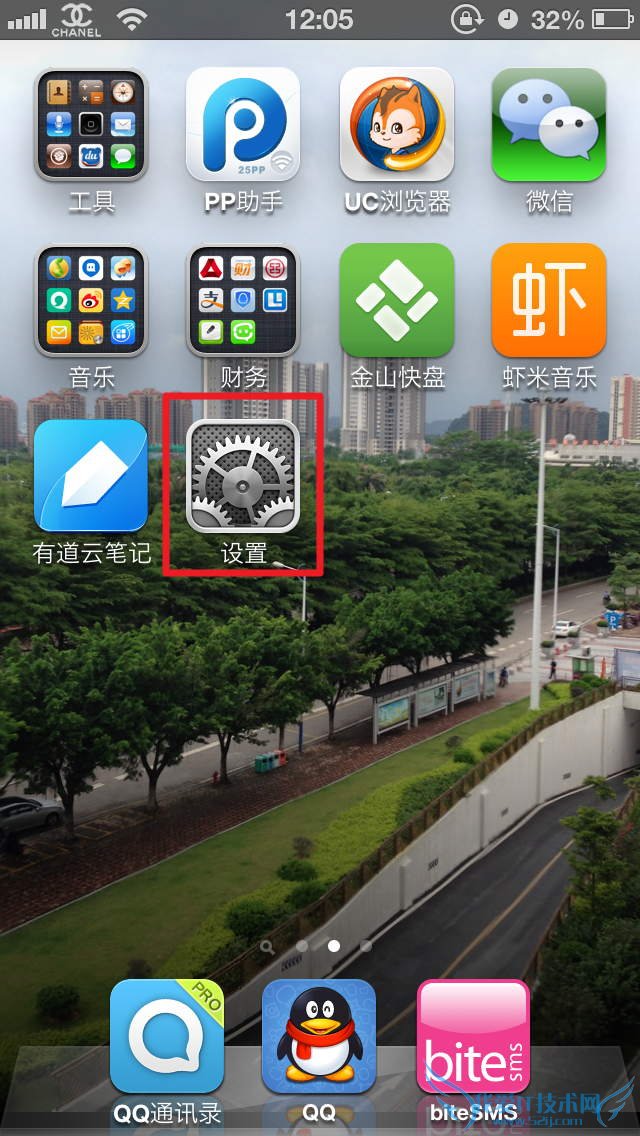Image resolution: width=640 pixels, height=1136 pixels.
Task: Open the 工具 folder
Action: [91, 124]
